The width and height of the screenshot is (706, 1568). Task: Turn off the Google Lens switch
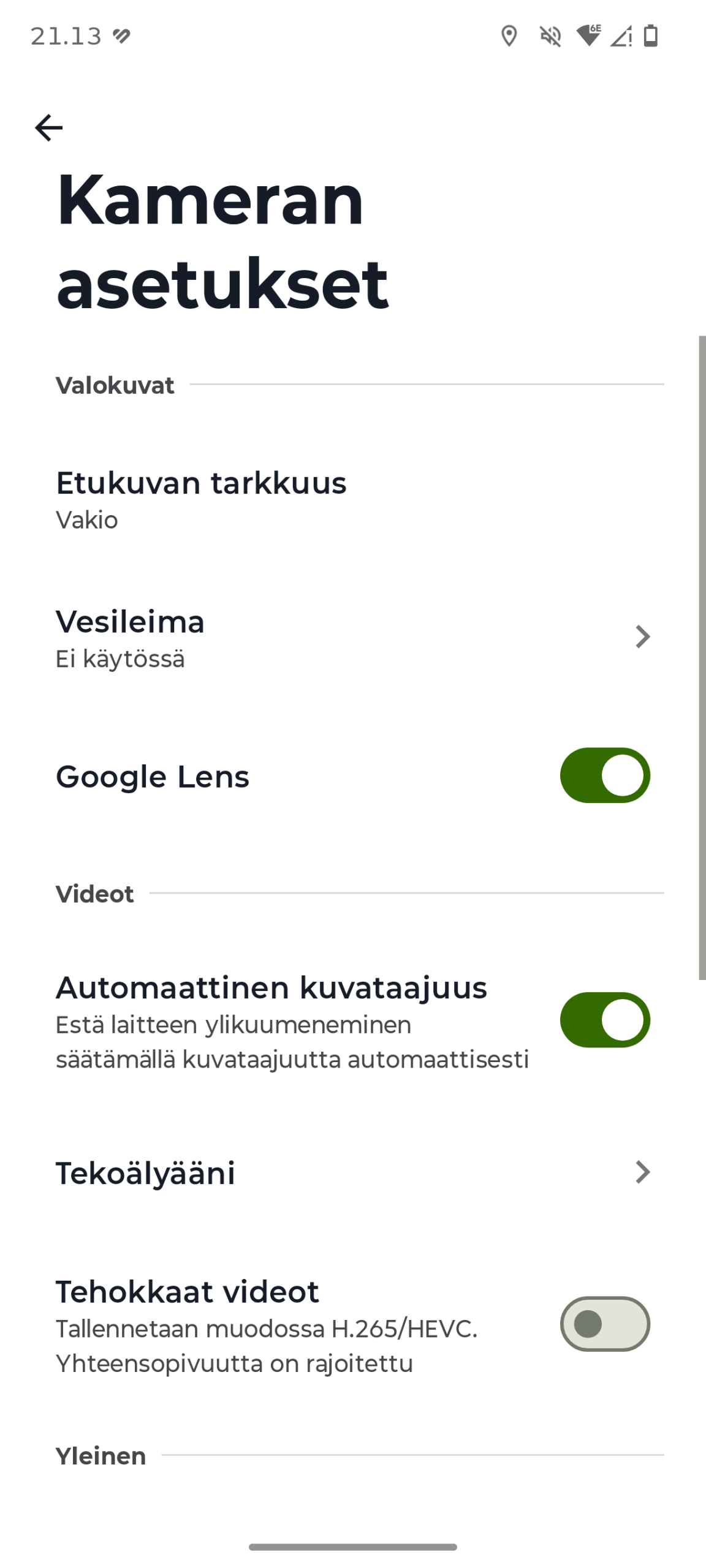point(604,775)
